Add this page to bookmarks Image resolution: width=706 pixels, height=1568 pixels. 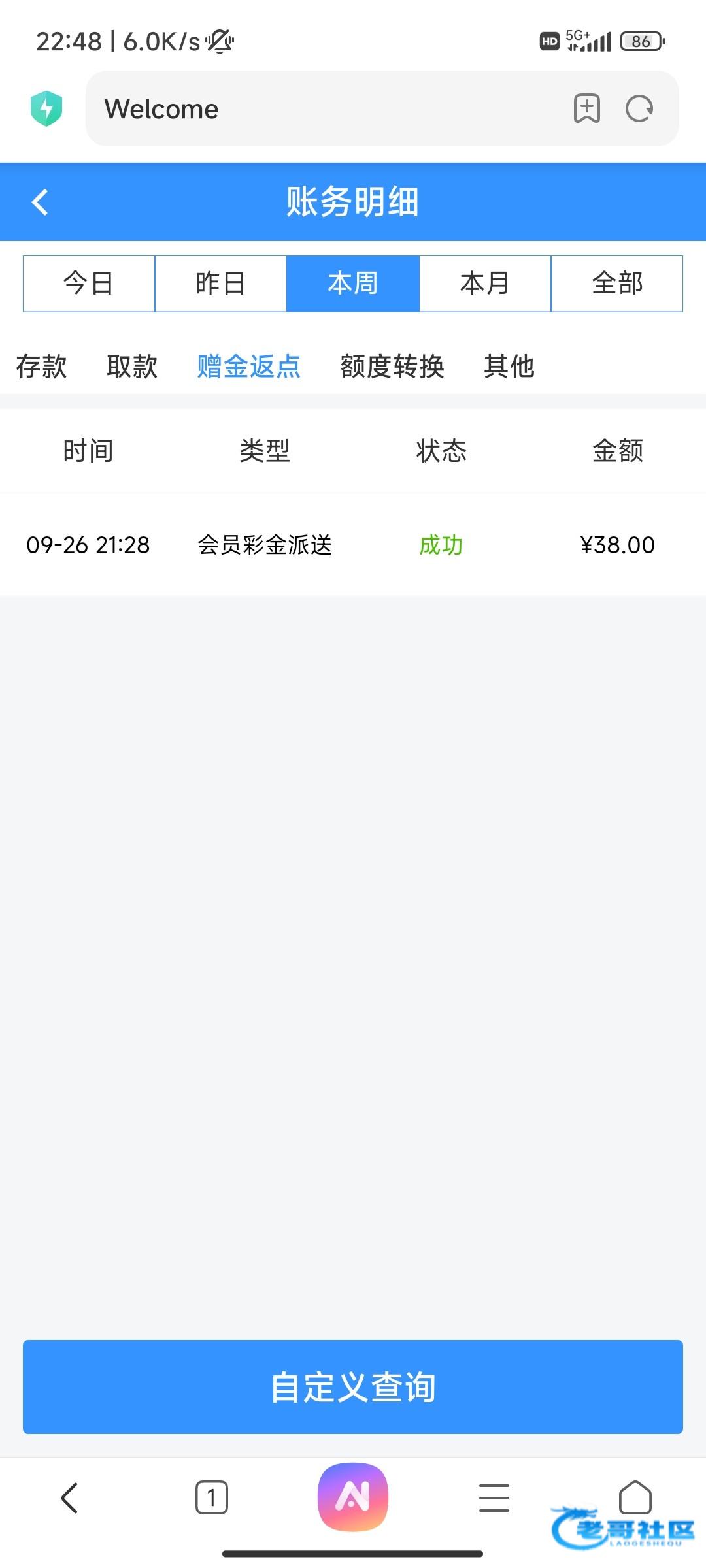coord(586,108)
